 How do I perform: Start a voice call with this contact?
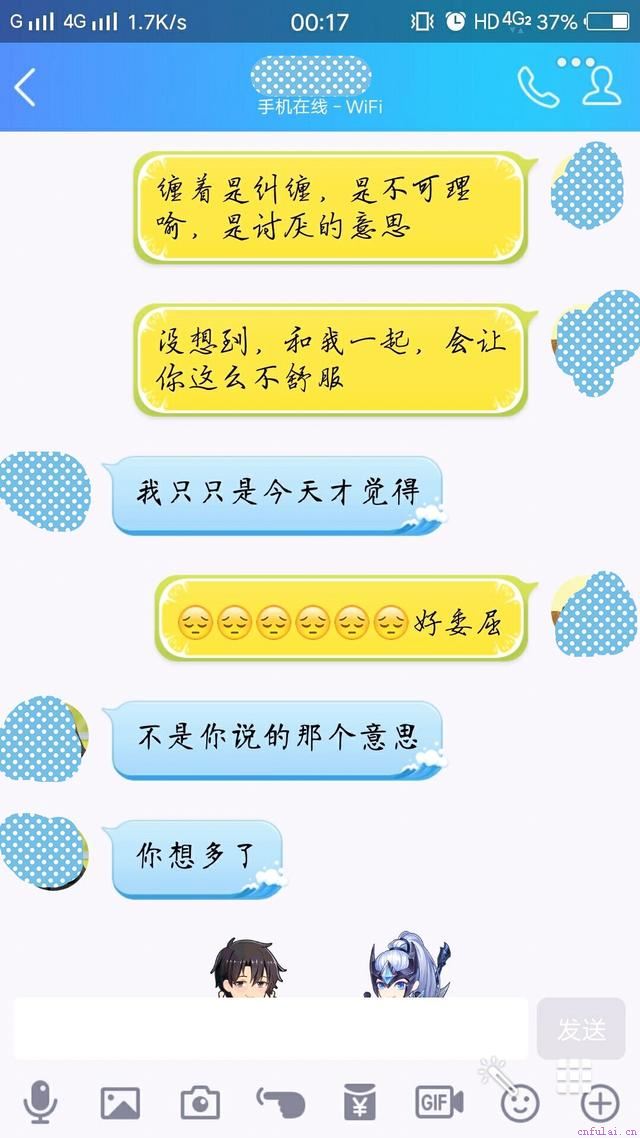click(x=537, y=88)
